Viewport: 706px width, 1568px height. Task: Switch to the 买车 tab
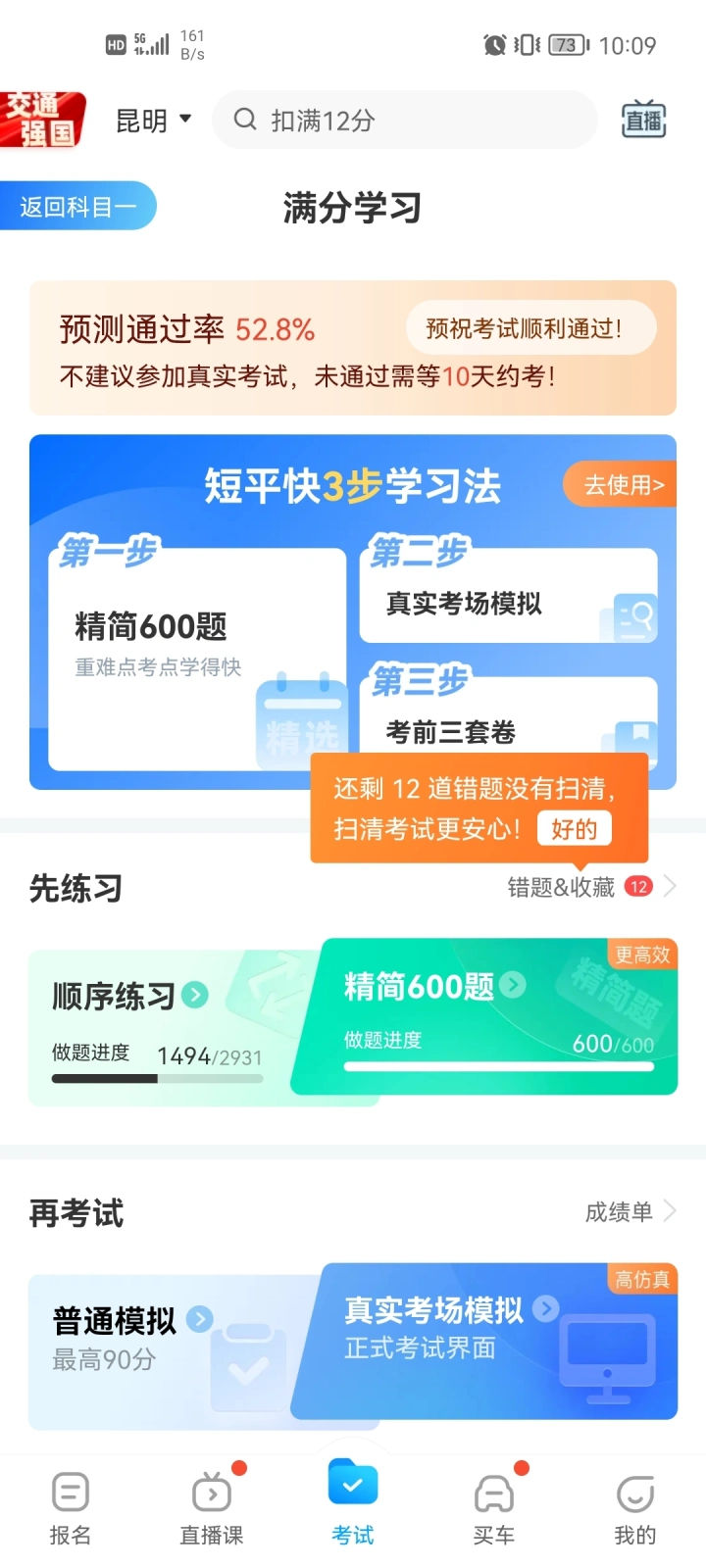[x=494, y=1509]
